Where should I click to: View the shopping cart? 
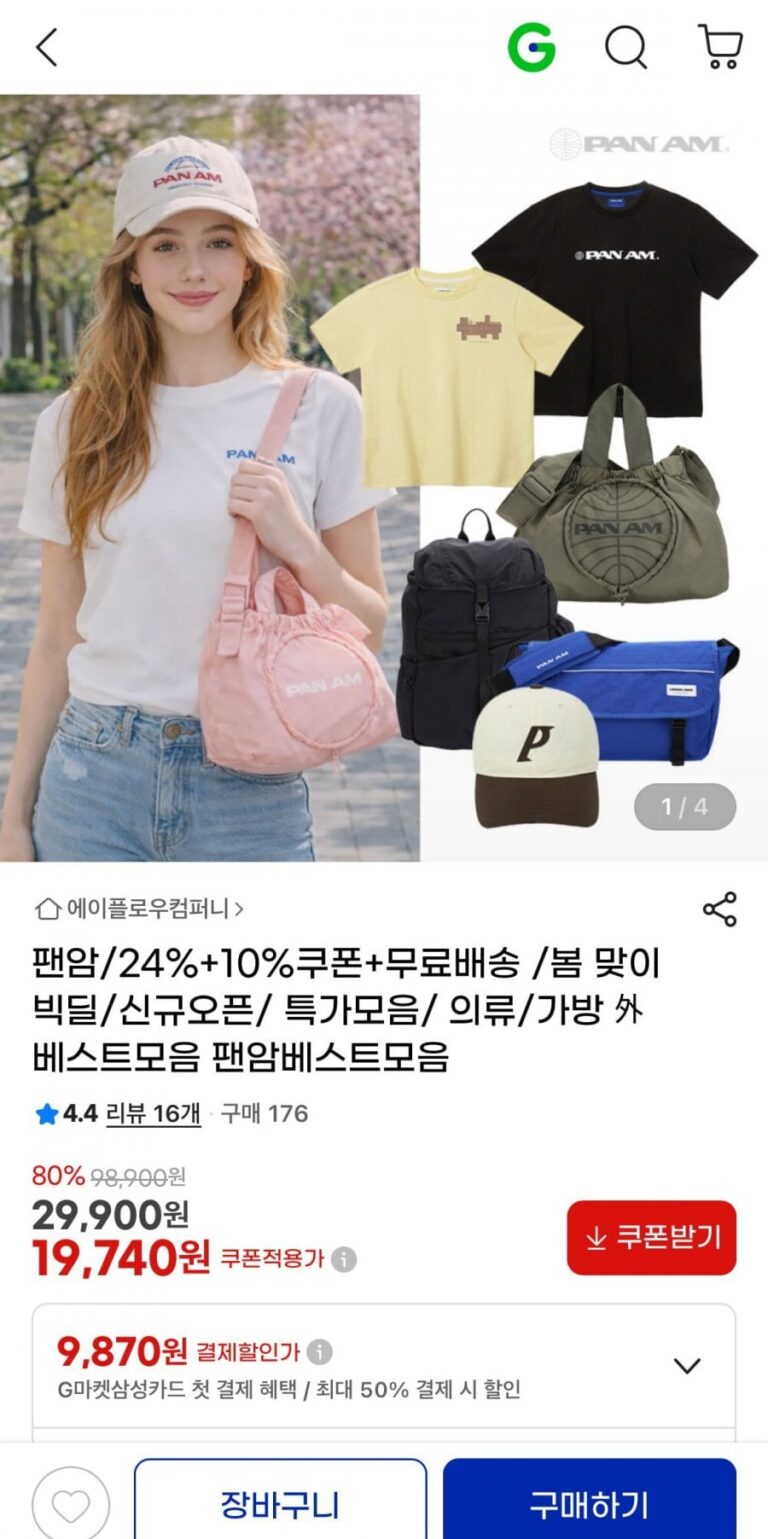tap(719, 47)
